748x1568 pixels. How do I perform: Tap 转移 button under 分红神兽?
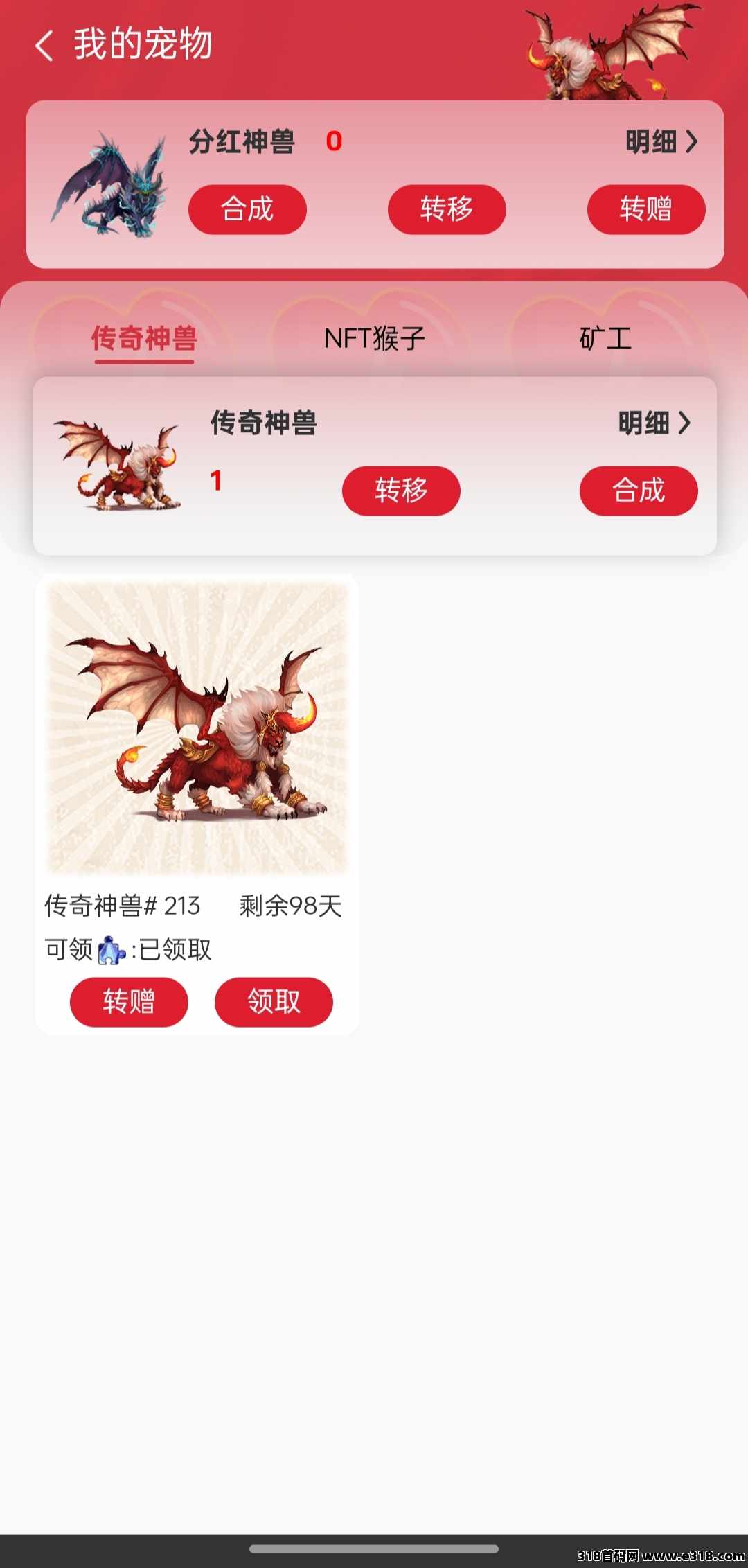(447, 209)
